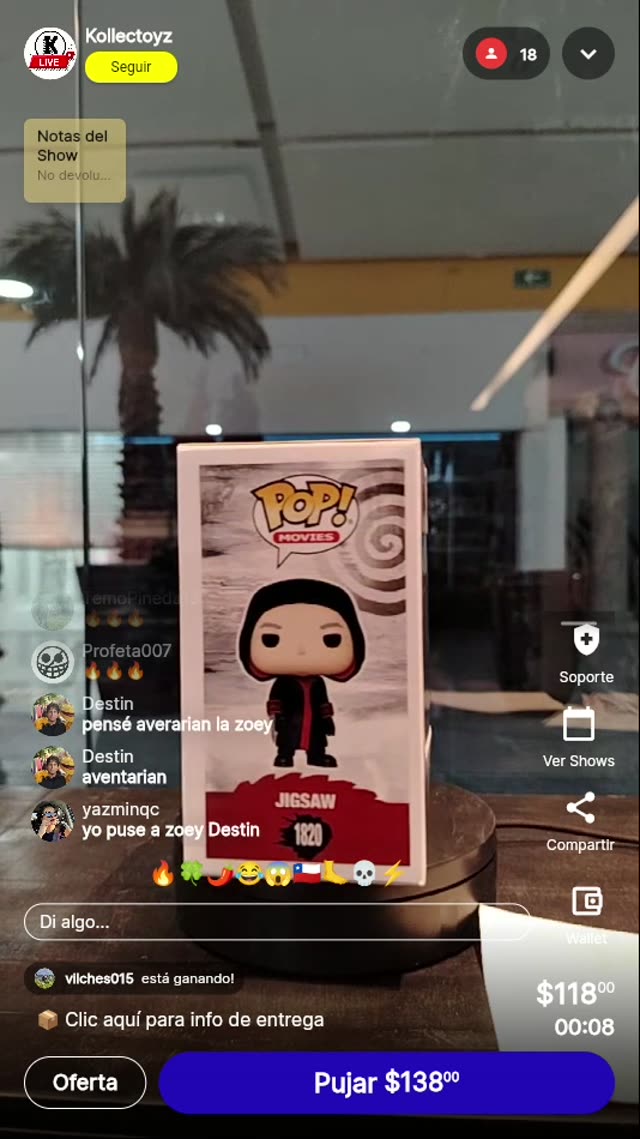
Task: Send the laughing emoji reaction
Action: coord(249,874)
